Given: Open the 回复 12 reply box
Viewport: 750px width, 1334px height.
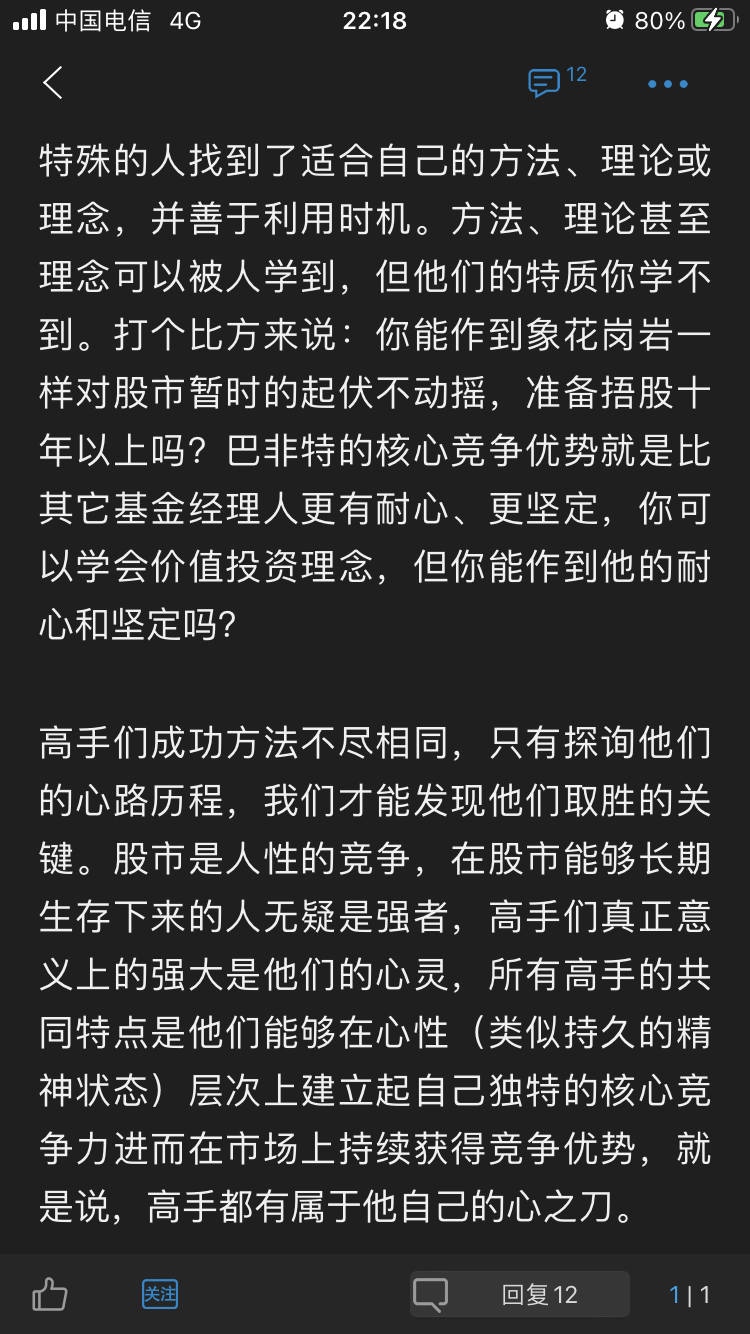Looking at the screenshot, I should click(520, 1295).
